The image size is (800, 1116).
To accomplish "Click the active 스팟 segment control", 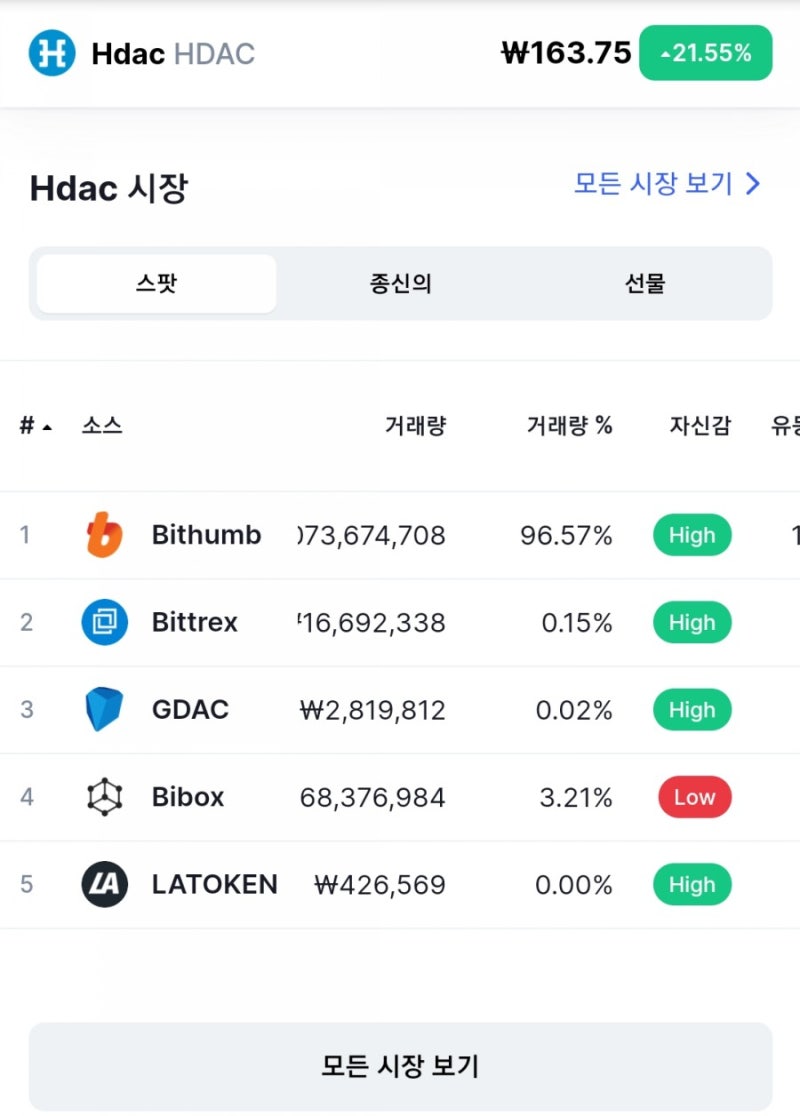I will (x=155, y=283).
